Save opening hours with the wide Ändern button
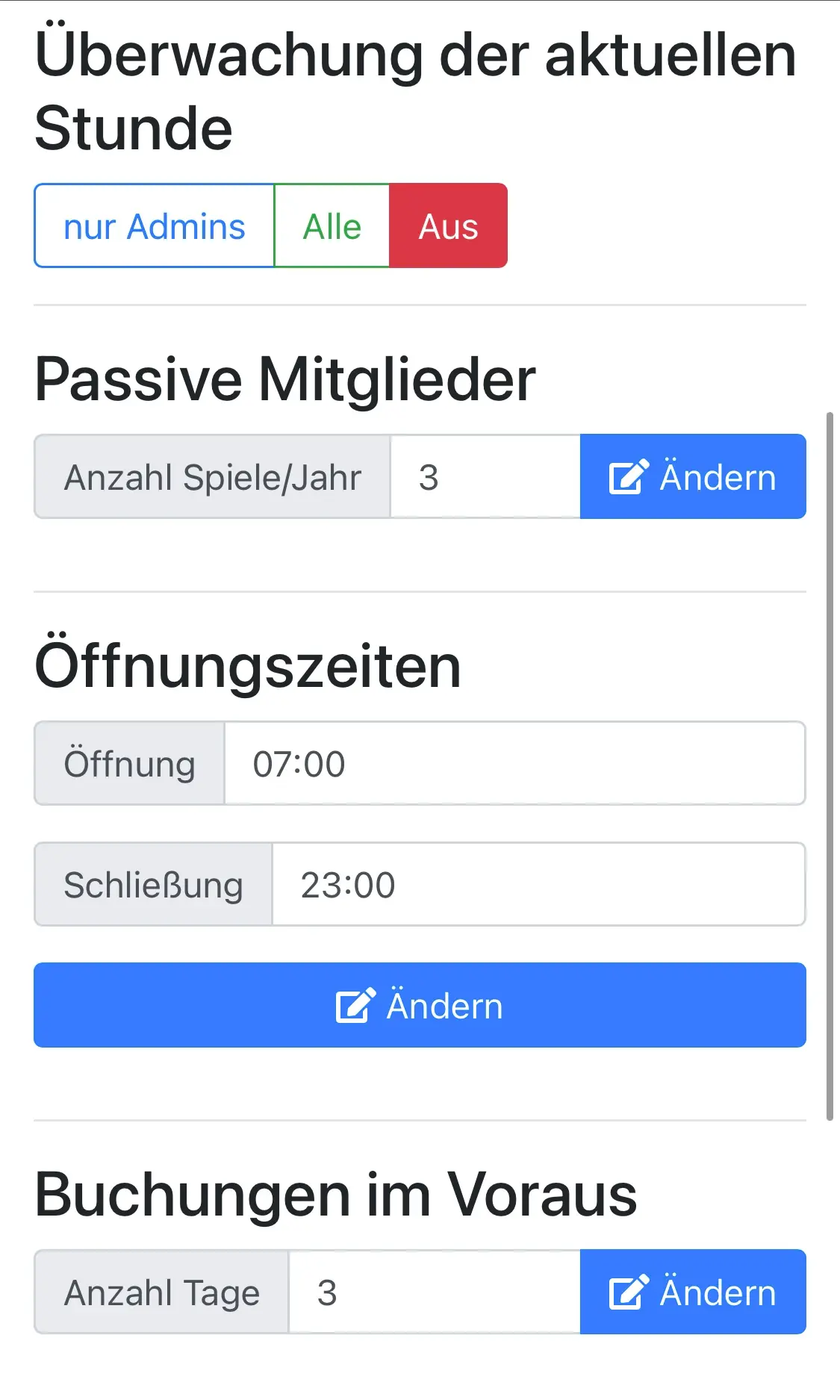Image resolution: width=840 pixels, height=1400 pixels. click(x=420, y=1005)
